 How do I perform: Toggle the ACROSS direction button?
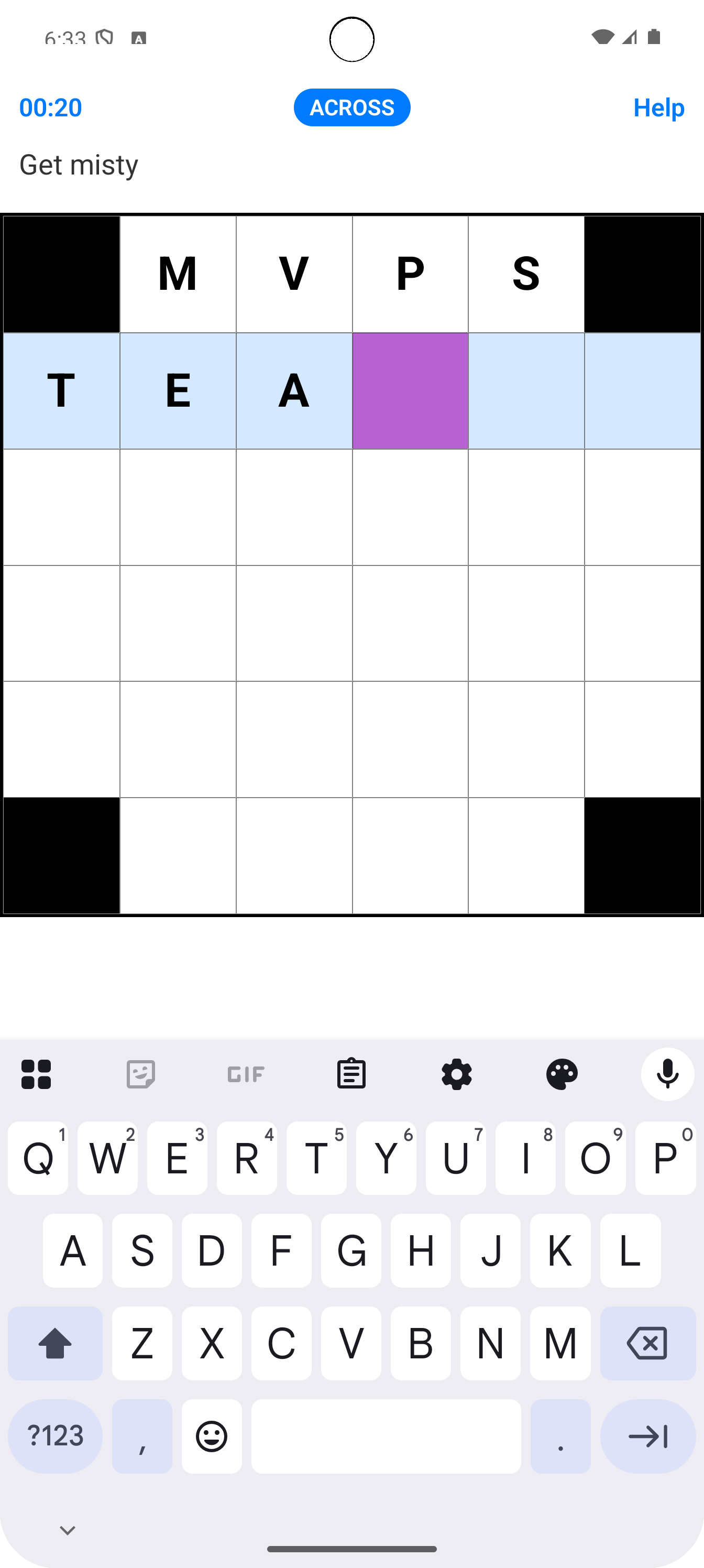(x=351, y=108)
